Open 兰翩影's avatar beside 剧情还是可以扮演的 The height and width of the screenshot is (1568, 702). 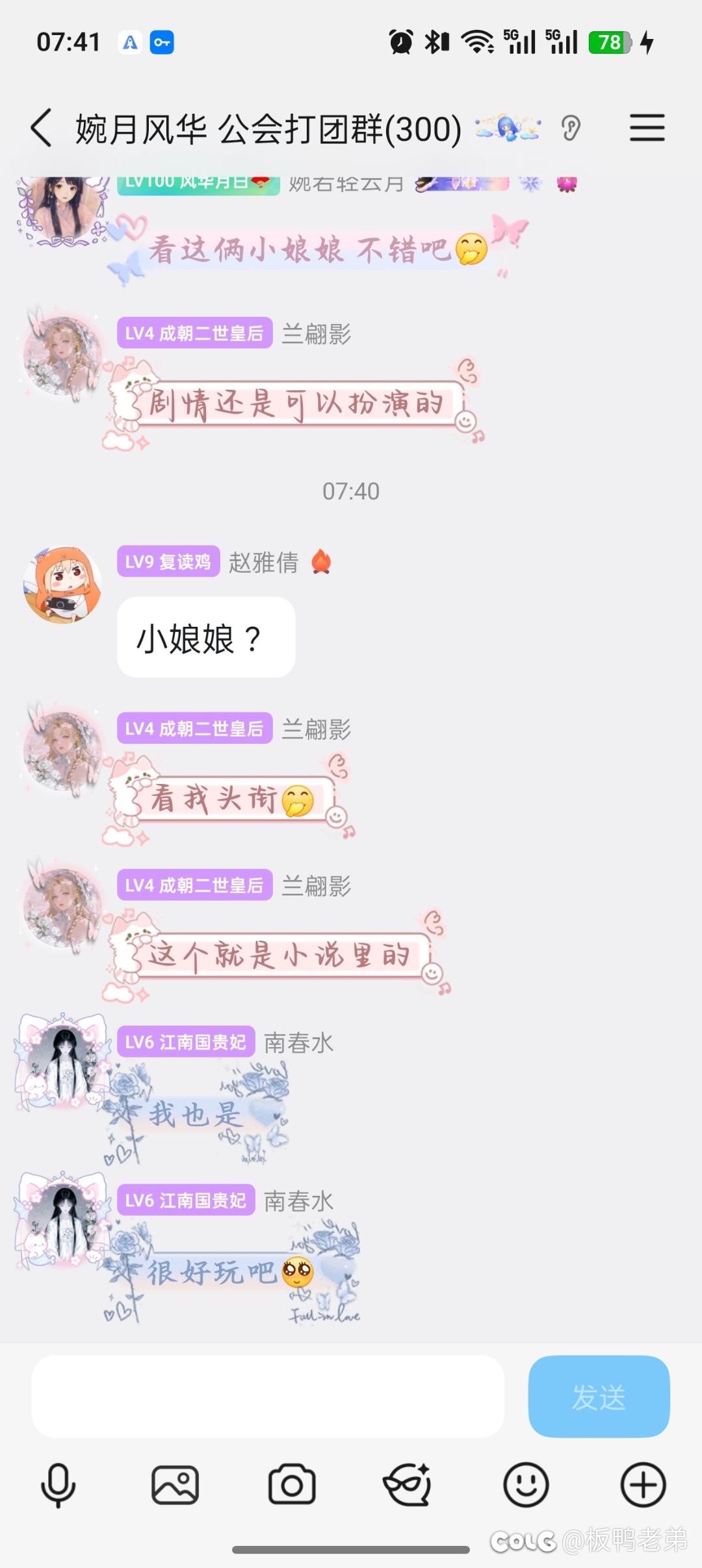[x=62, y=355]
